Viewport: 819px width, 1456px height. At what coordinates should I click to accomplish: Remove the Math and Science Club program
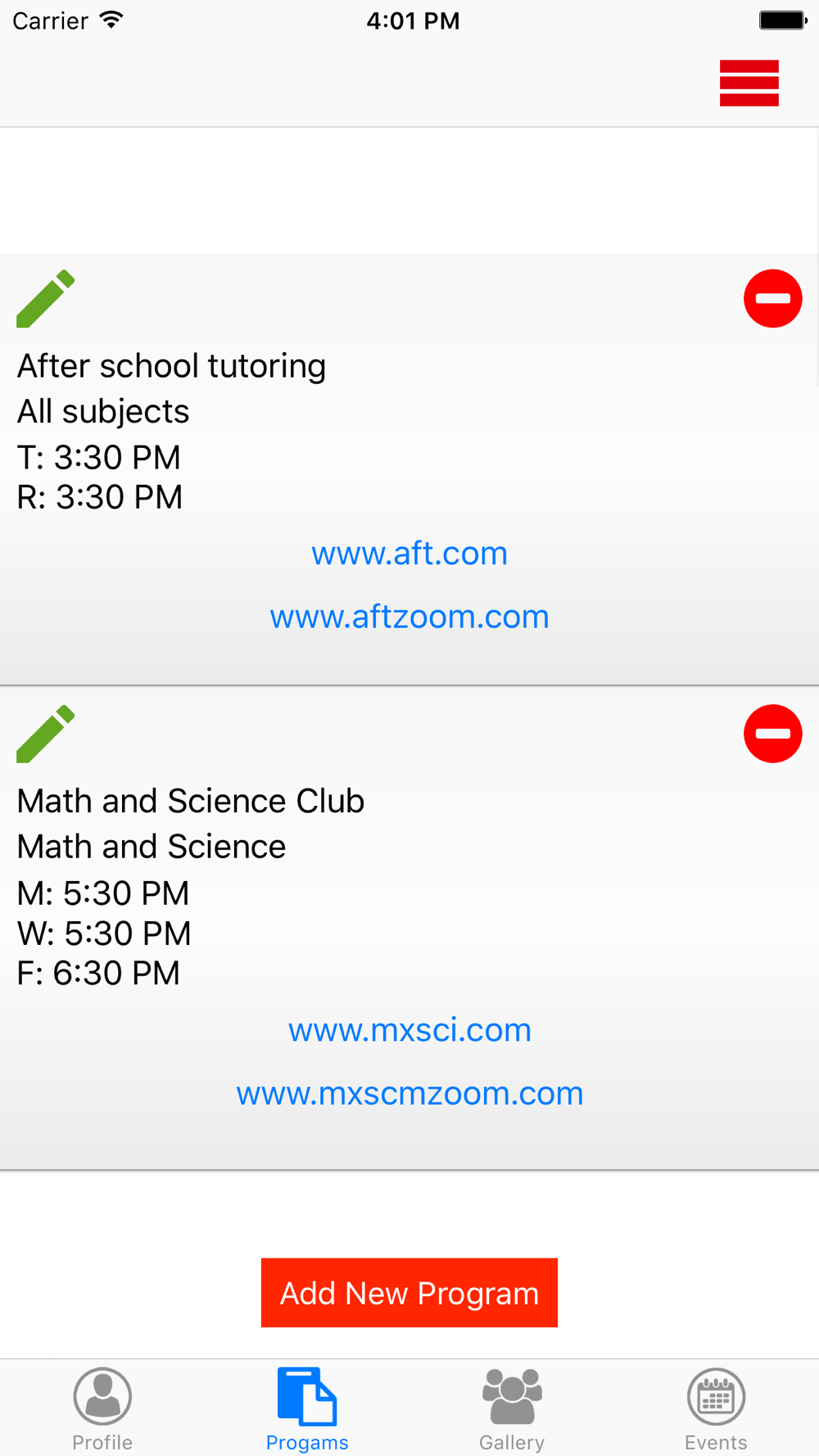[x=772, y=733]
